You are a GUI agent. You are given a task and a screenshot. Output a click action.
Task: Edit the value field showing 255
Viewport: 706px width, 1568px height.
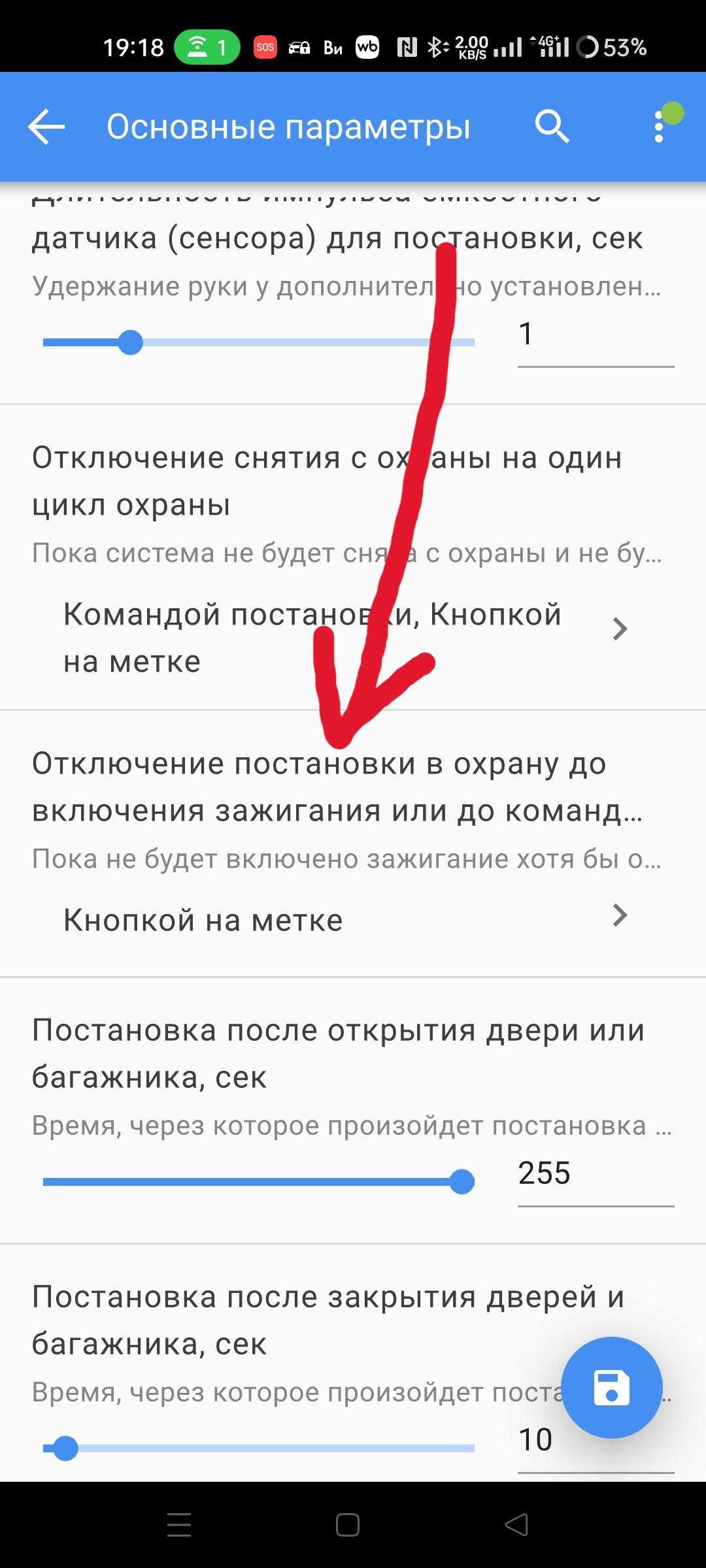pos(595,1175)
